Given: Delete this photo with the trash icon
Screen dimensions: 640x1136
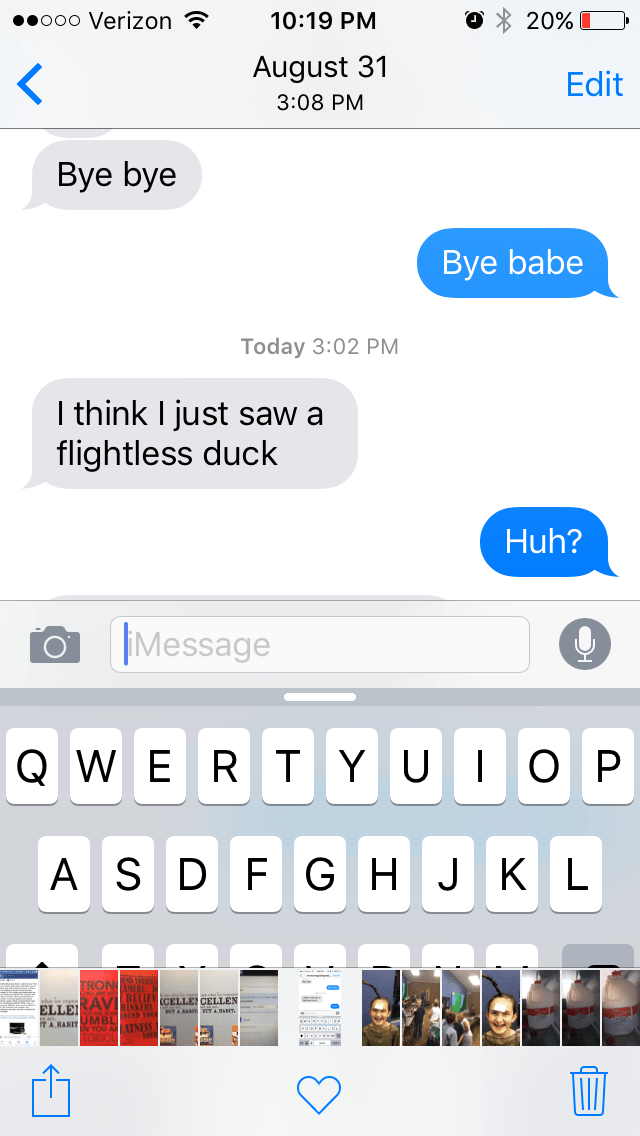Looking at the screenshot, I should [588, 1090].
